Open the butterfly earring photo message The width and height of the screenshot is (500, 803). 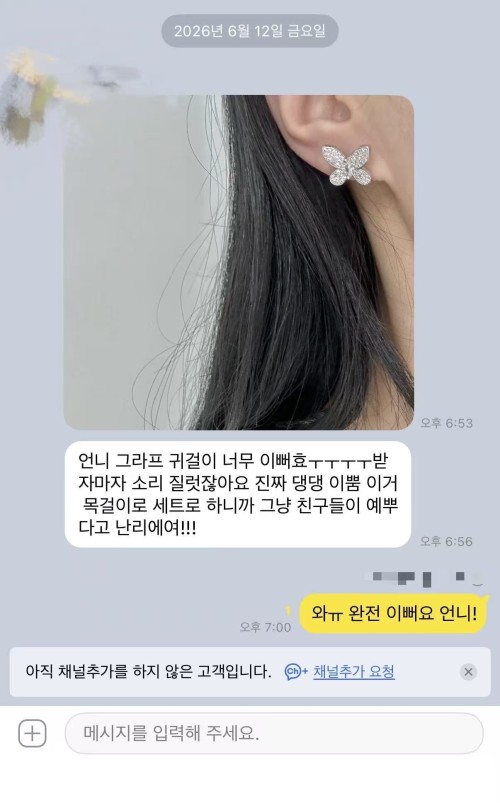click(x=239, y=262)
